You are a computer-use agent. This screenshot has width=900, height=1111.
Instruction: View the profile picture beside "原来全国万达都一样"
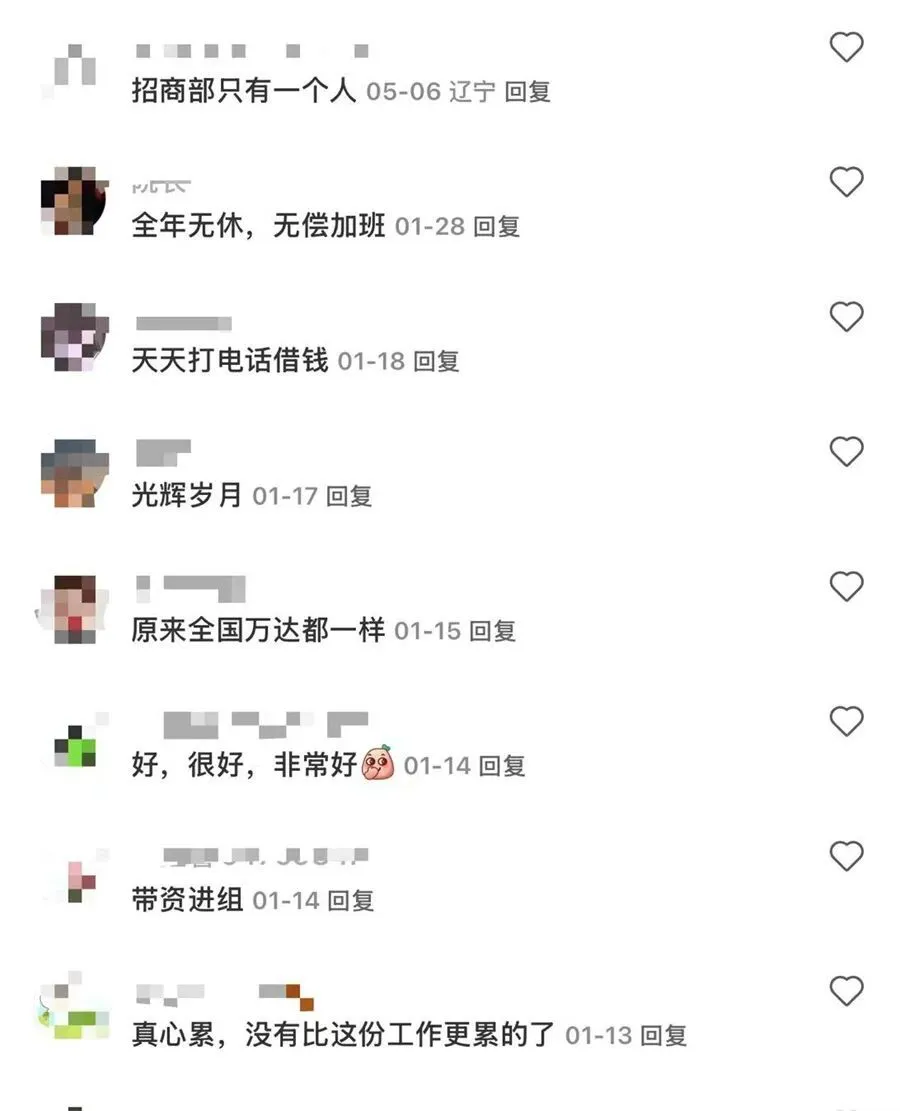point(74,607)
